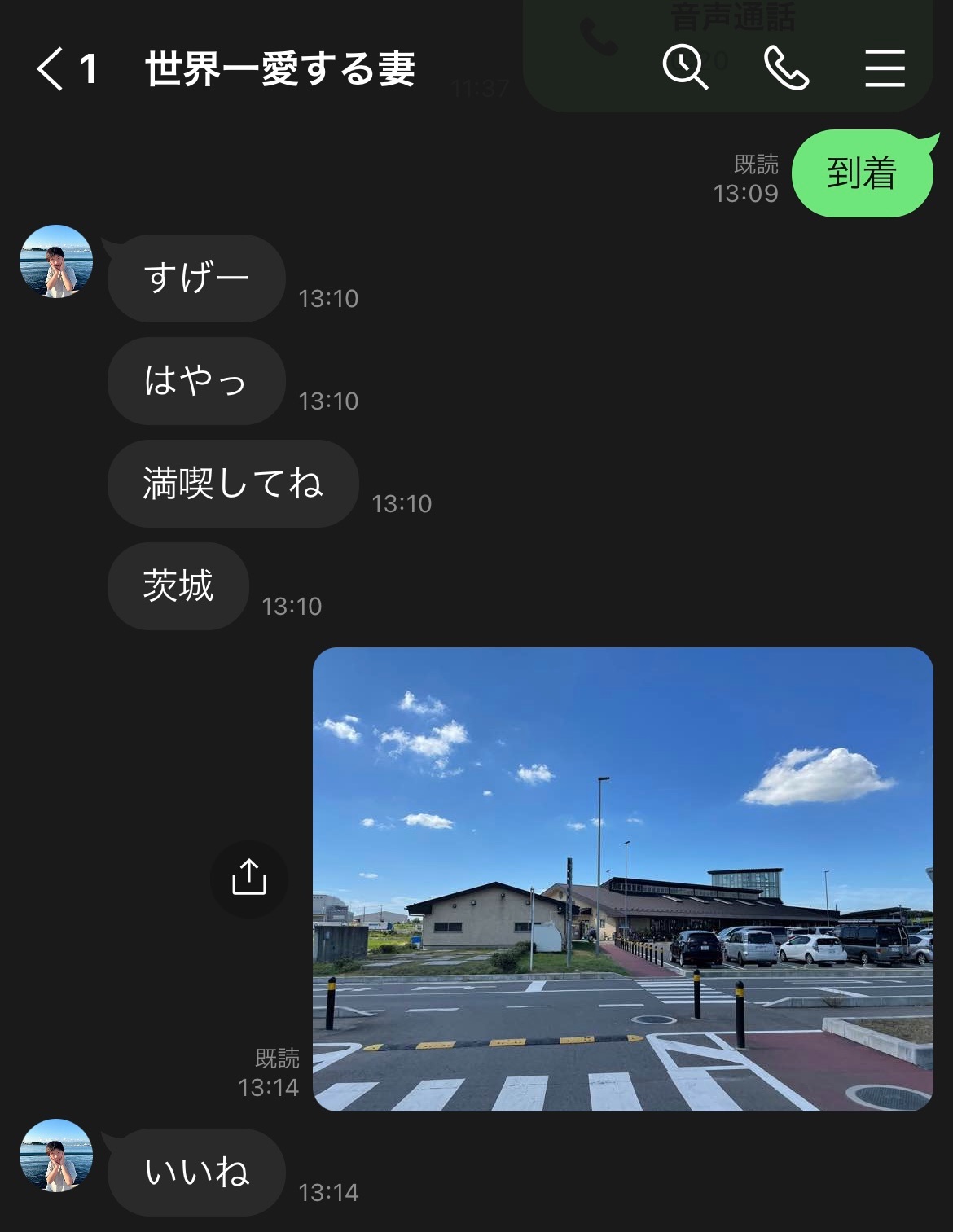Image resolution: width=953 pixels, height=1232 pixels.
Task: Open the profile picture beside いいね
Action: coord(56,1155)
